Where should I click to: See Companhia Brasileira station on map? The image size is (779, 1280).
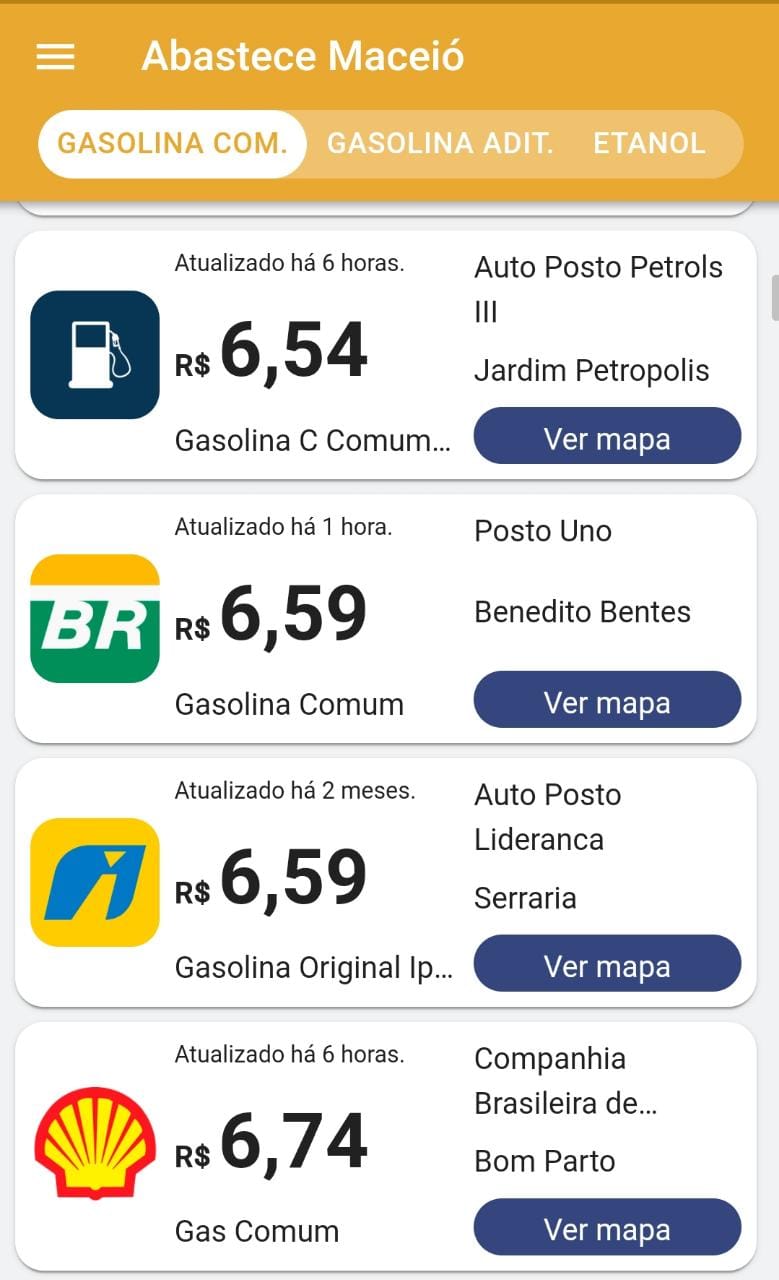tap(607, 1227)
